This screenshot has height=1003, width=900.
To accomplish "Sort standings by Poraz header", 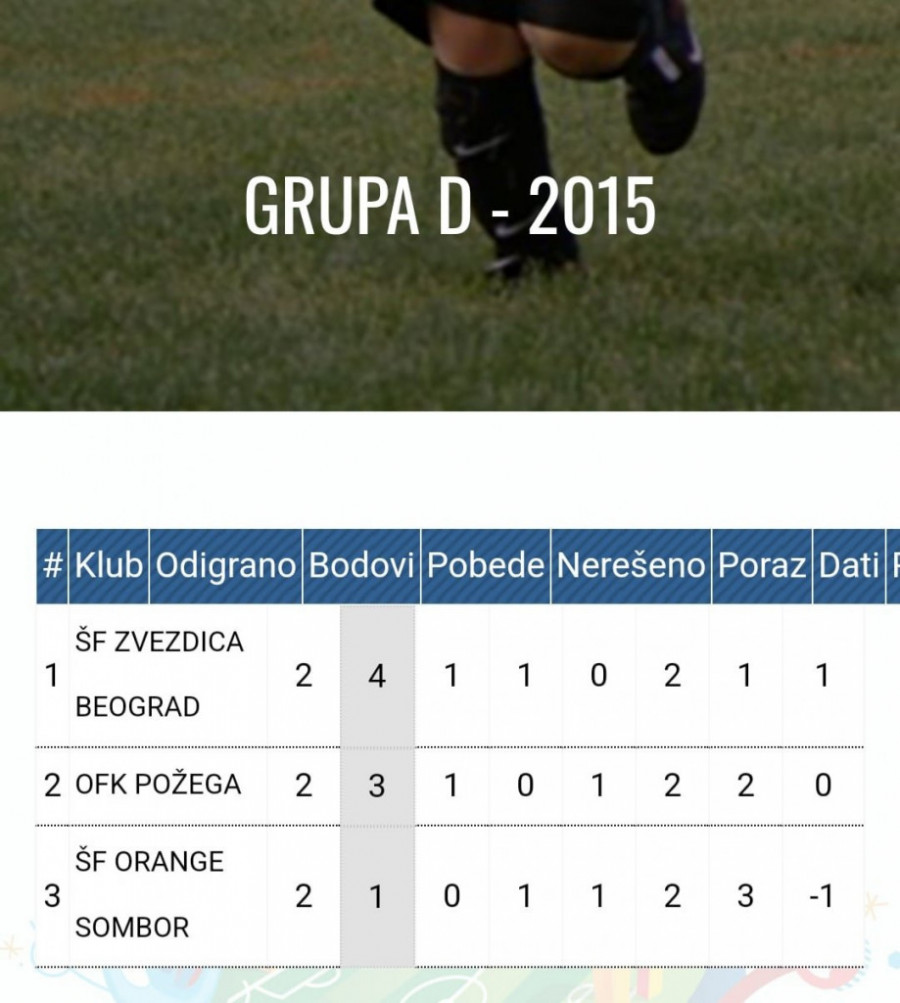I will (x=761, y=566).
